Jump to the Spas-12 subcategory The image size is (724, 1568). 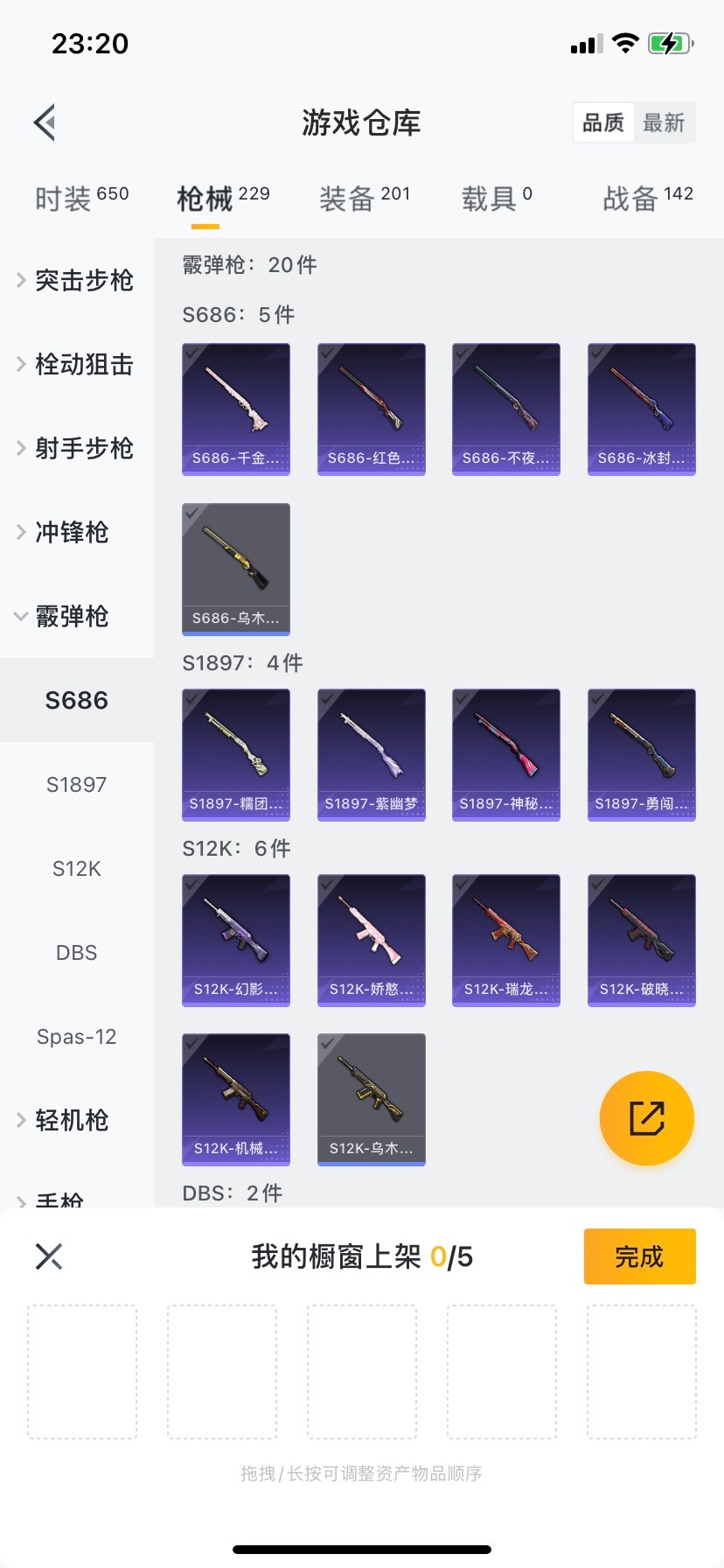(x=77, y=1036)
